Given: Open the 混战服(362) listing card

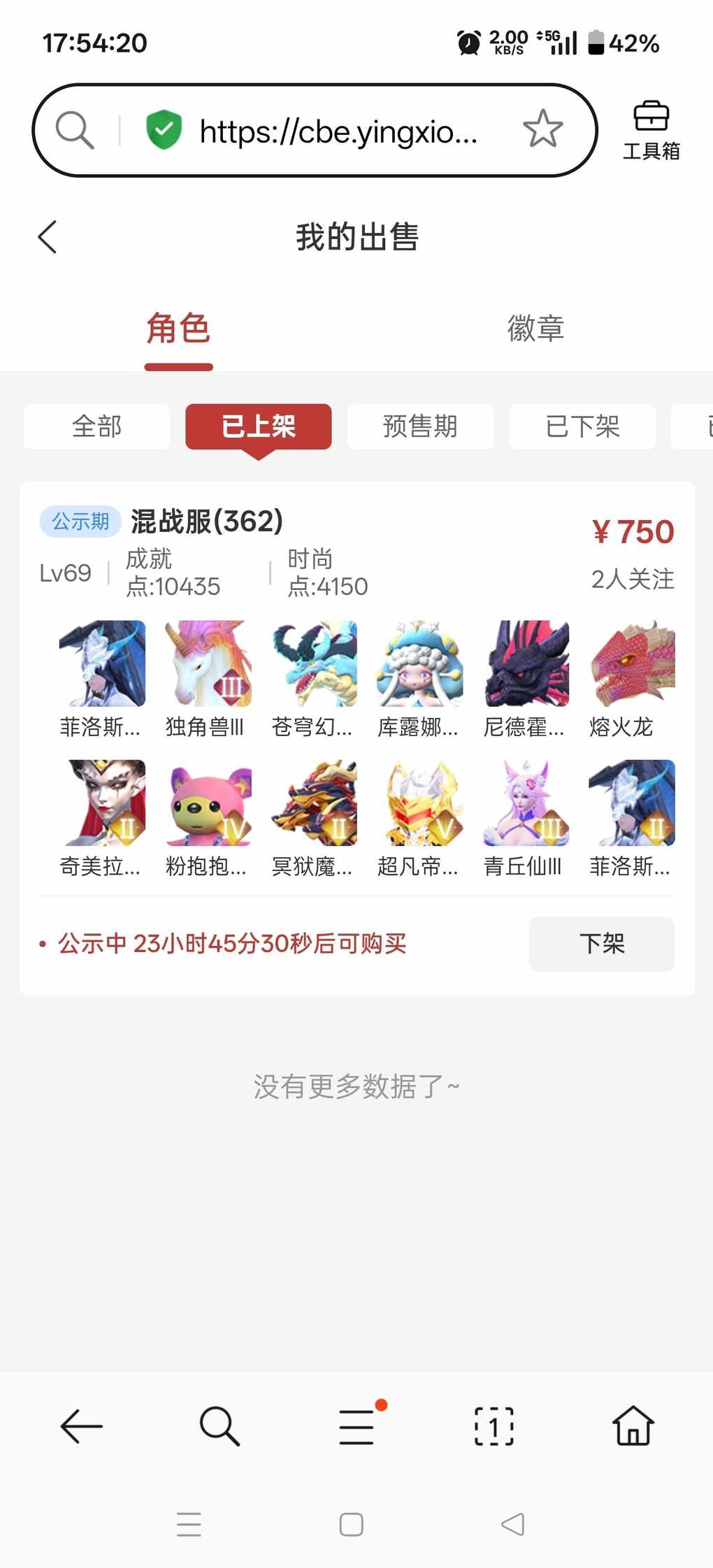Looking at the screenshot, I should click(207, 522).
